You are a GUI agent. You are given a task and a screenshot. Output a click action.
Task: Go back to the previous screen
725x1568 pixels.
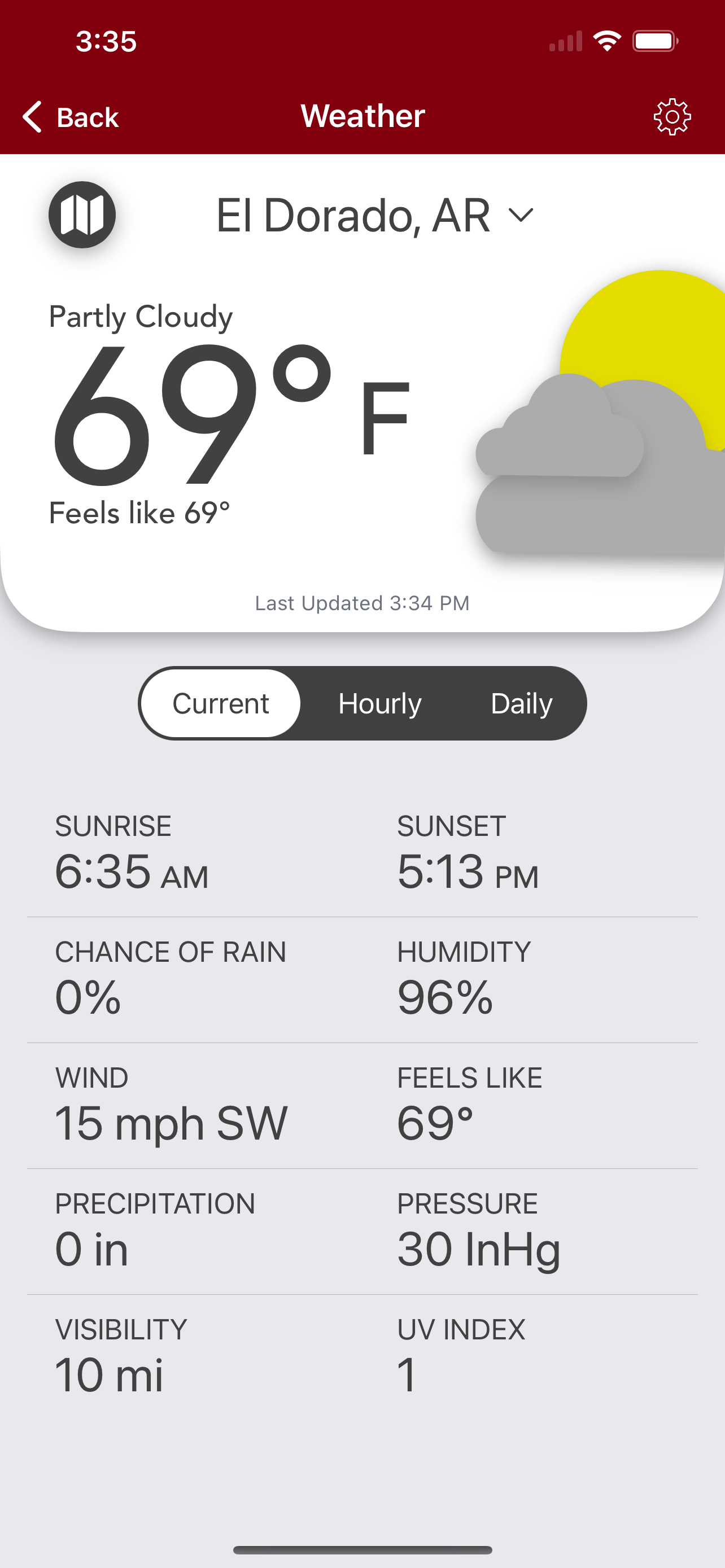[71, 117]
